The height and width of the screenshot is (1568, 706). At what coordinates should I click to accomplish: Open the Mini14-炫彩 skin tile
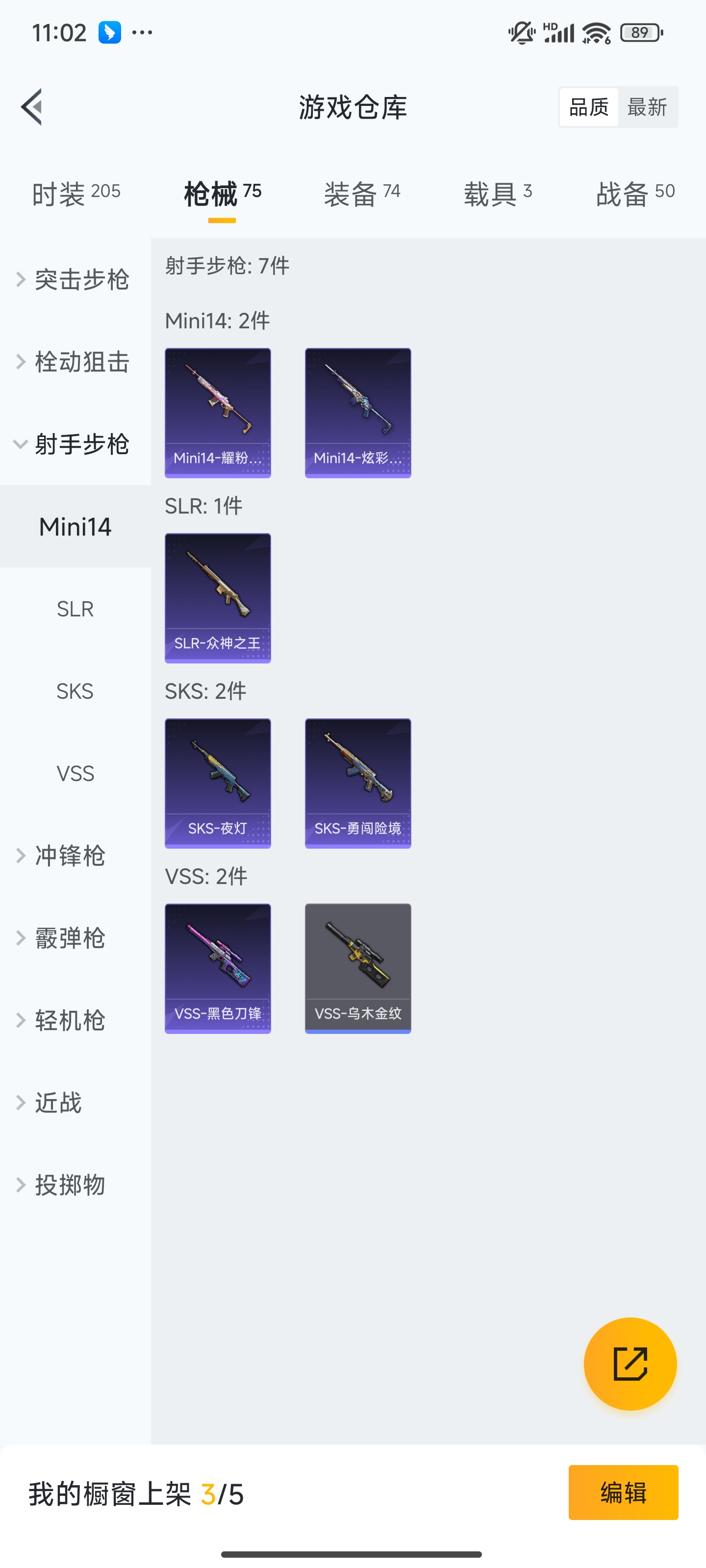coord(357,413)
